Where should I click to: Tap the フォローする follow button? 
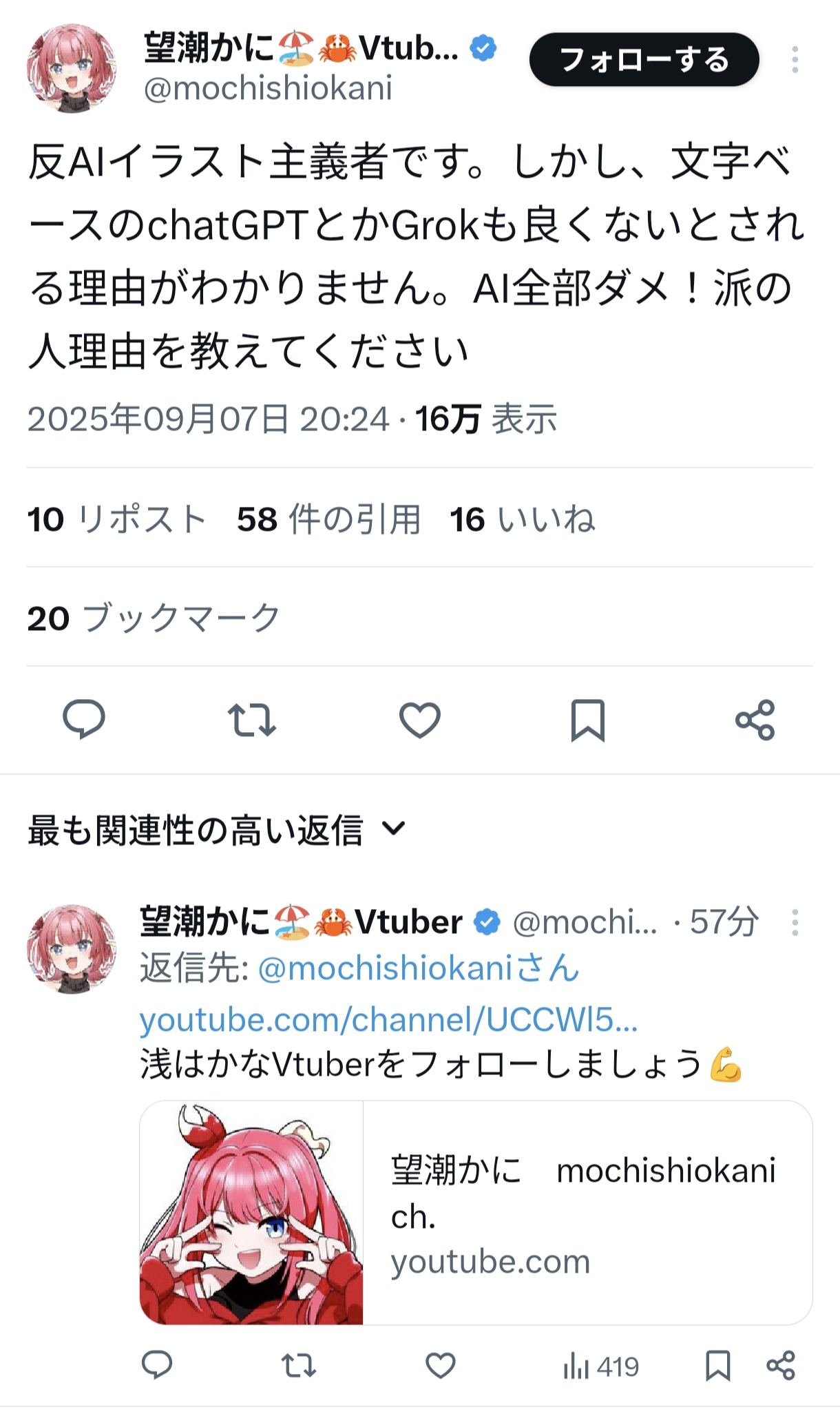pos(644,60)
